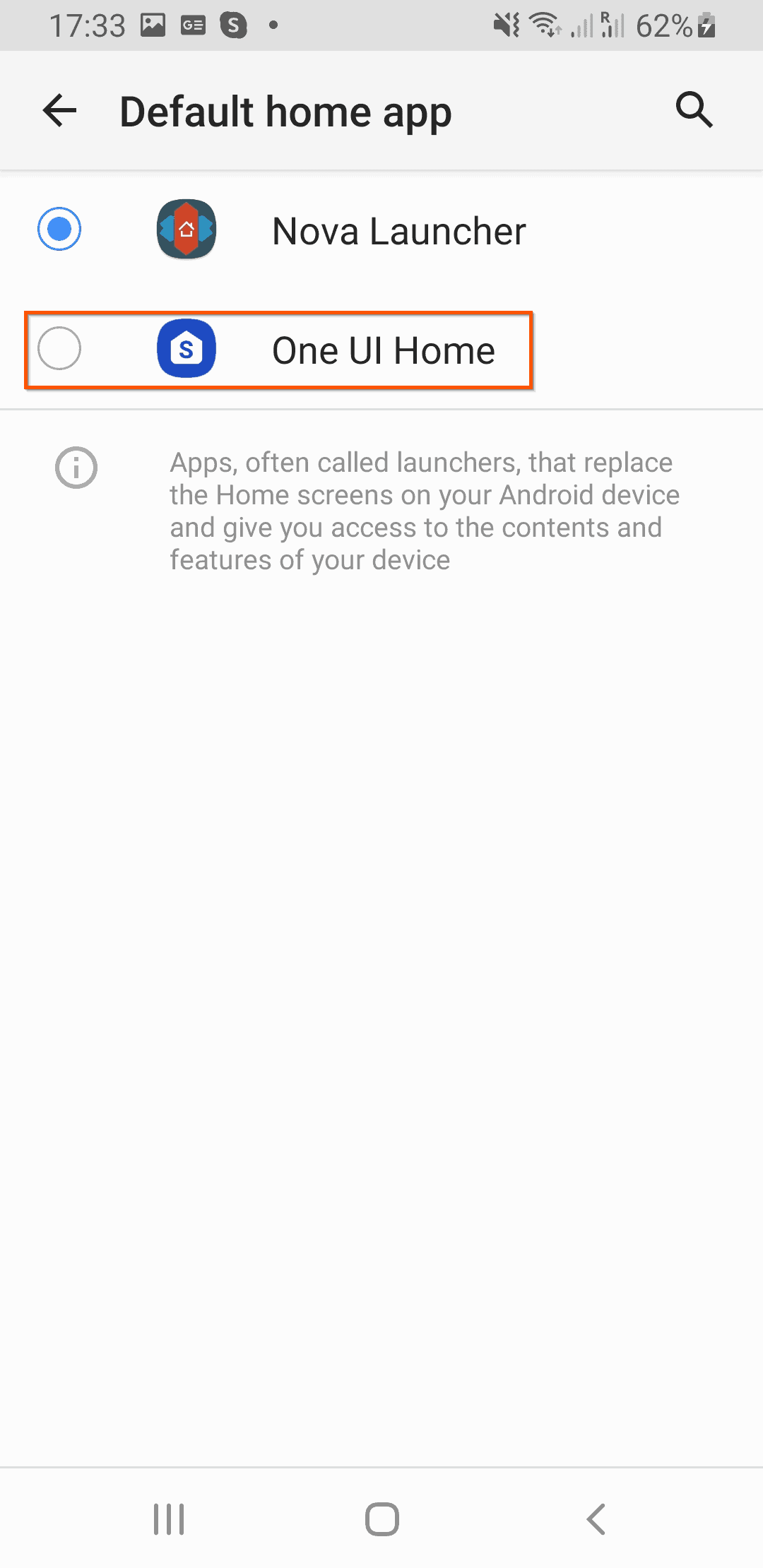Go back using the top-left arrow
The height and width of the screenshot is (1568, 763).
(59, 111)
